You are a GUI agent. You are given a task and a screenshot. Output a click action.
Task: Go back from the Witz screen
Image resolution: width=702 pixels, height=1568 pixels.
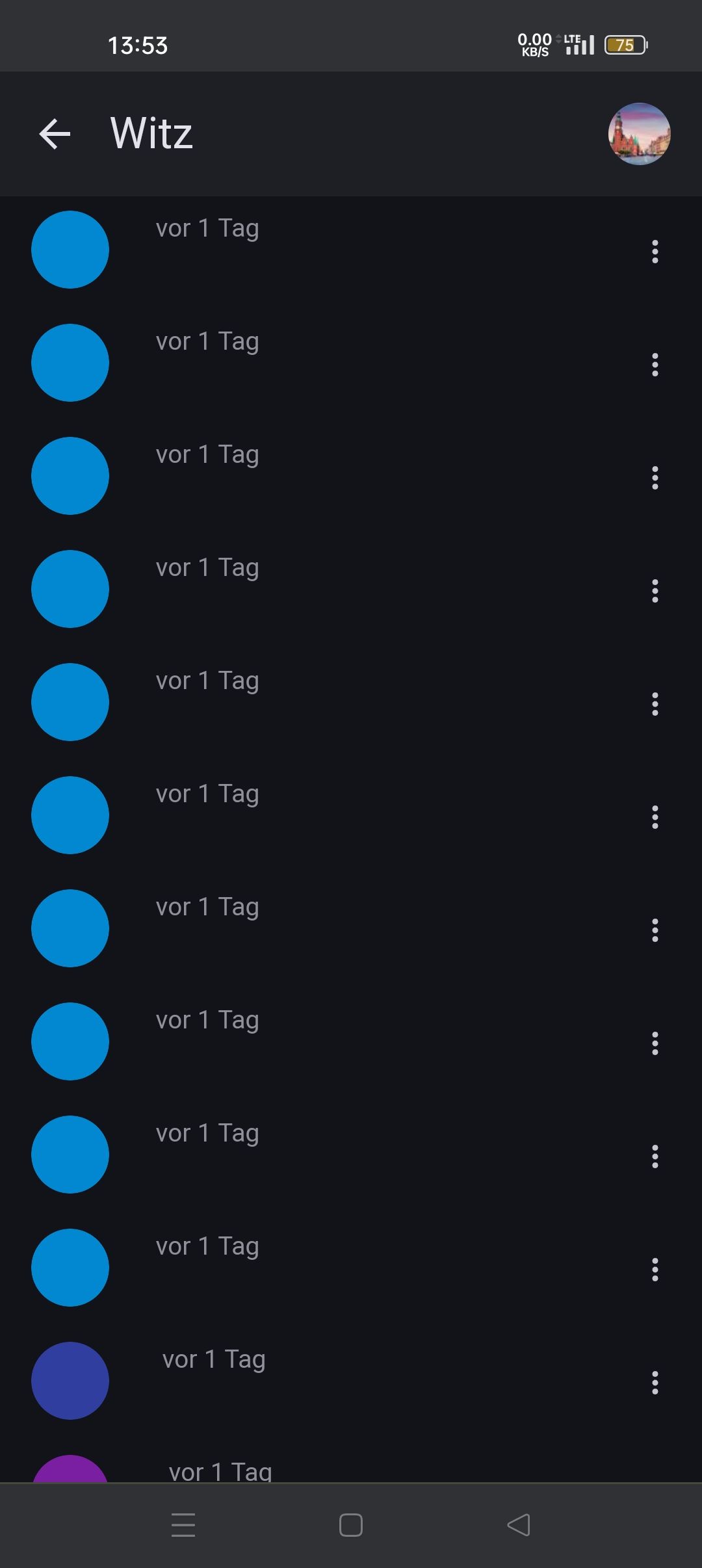click(x=55, y=134)
